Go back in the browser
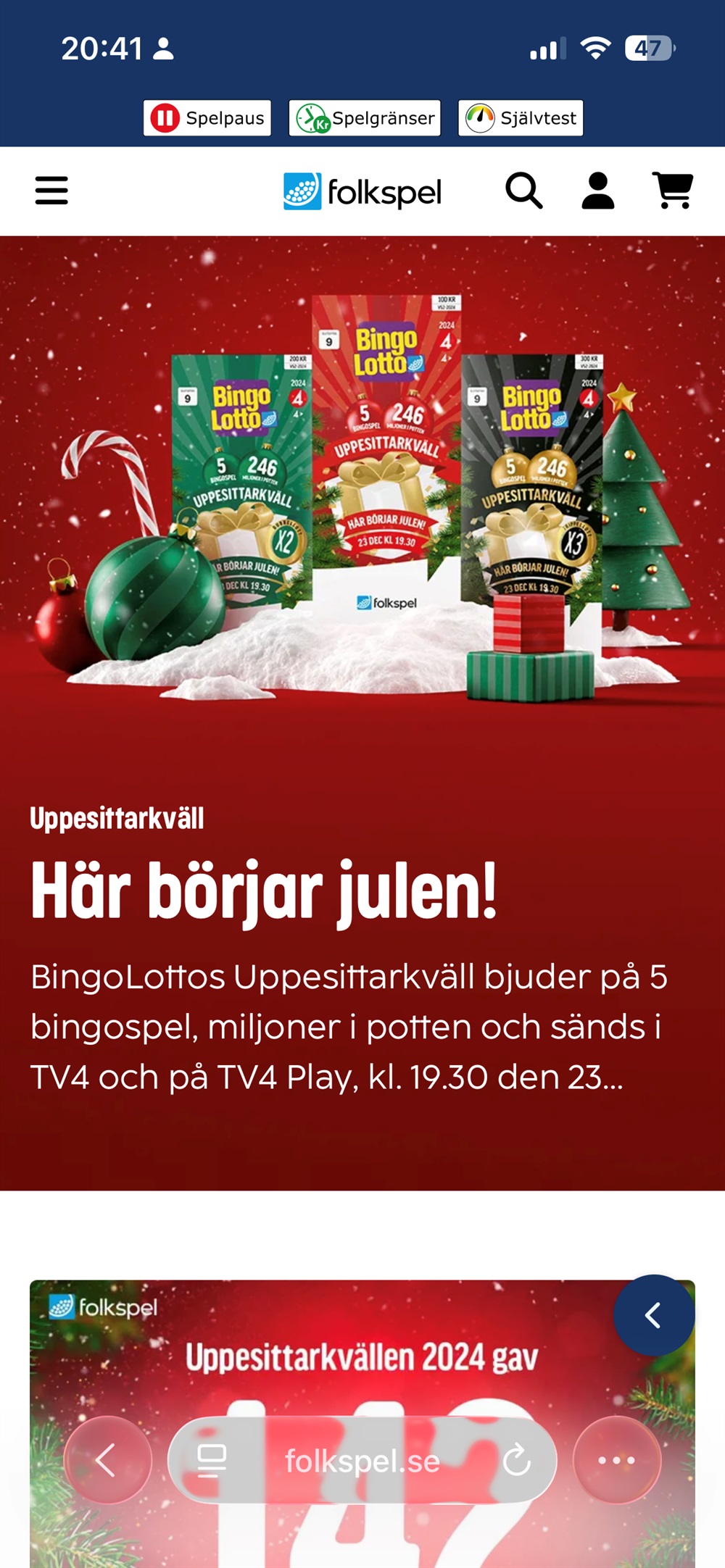The image size is (725, 1568). (x=107, y=1460)
